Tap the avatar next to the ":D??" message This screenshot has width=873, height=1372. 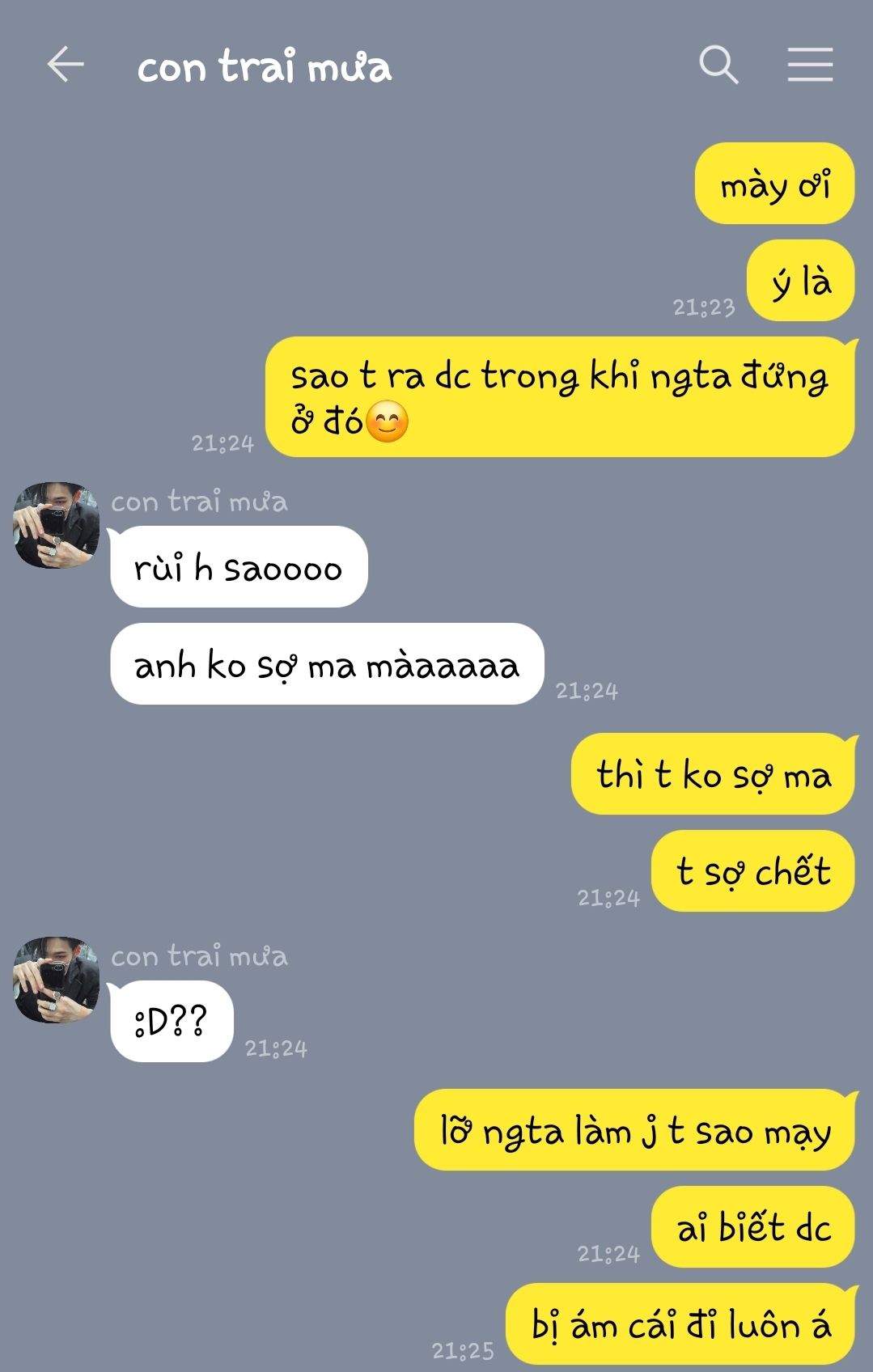(56, 980)
